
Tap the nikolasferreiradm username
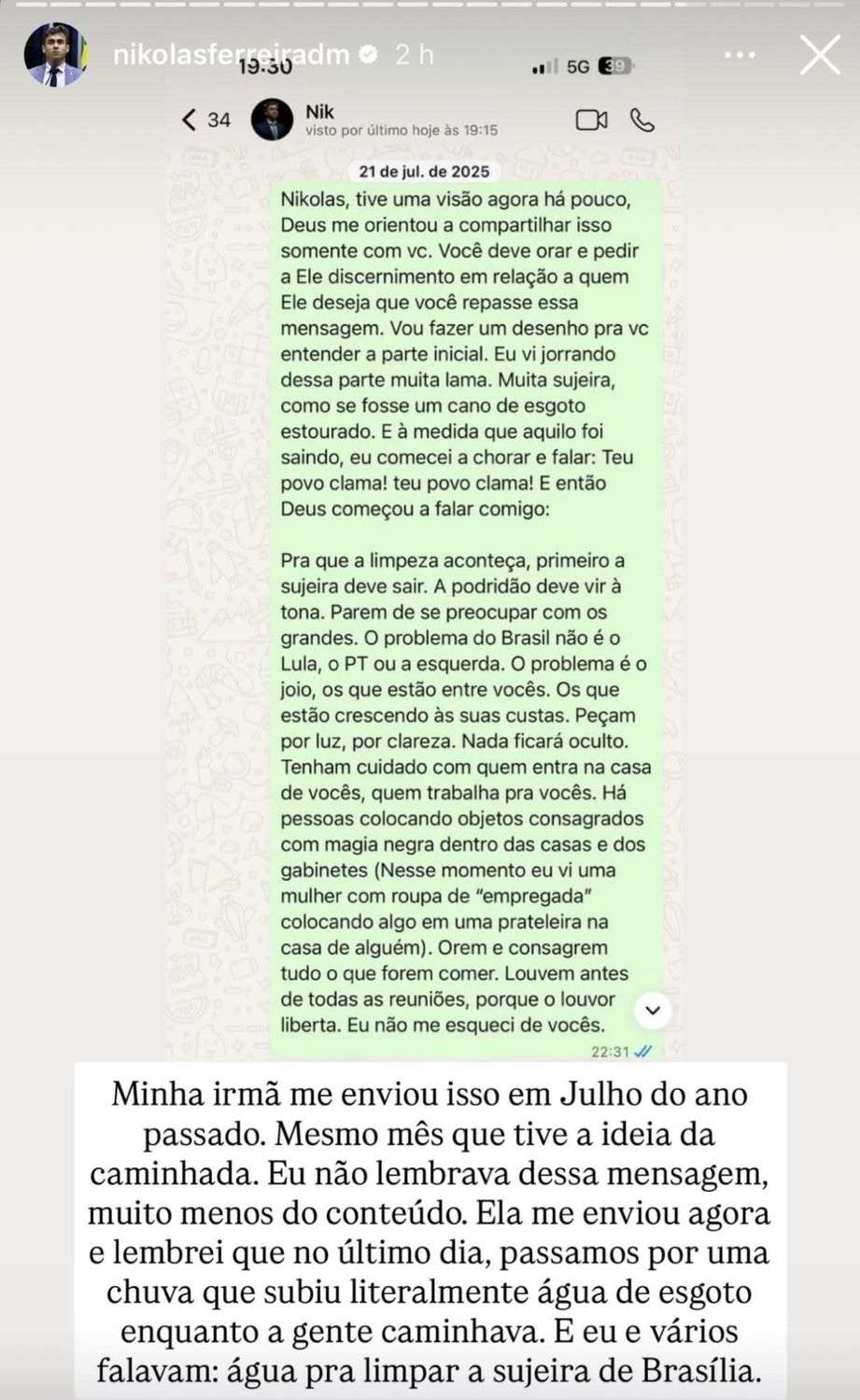click(232, 55)
